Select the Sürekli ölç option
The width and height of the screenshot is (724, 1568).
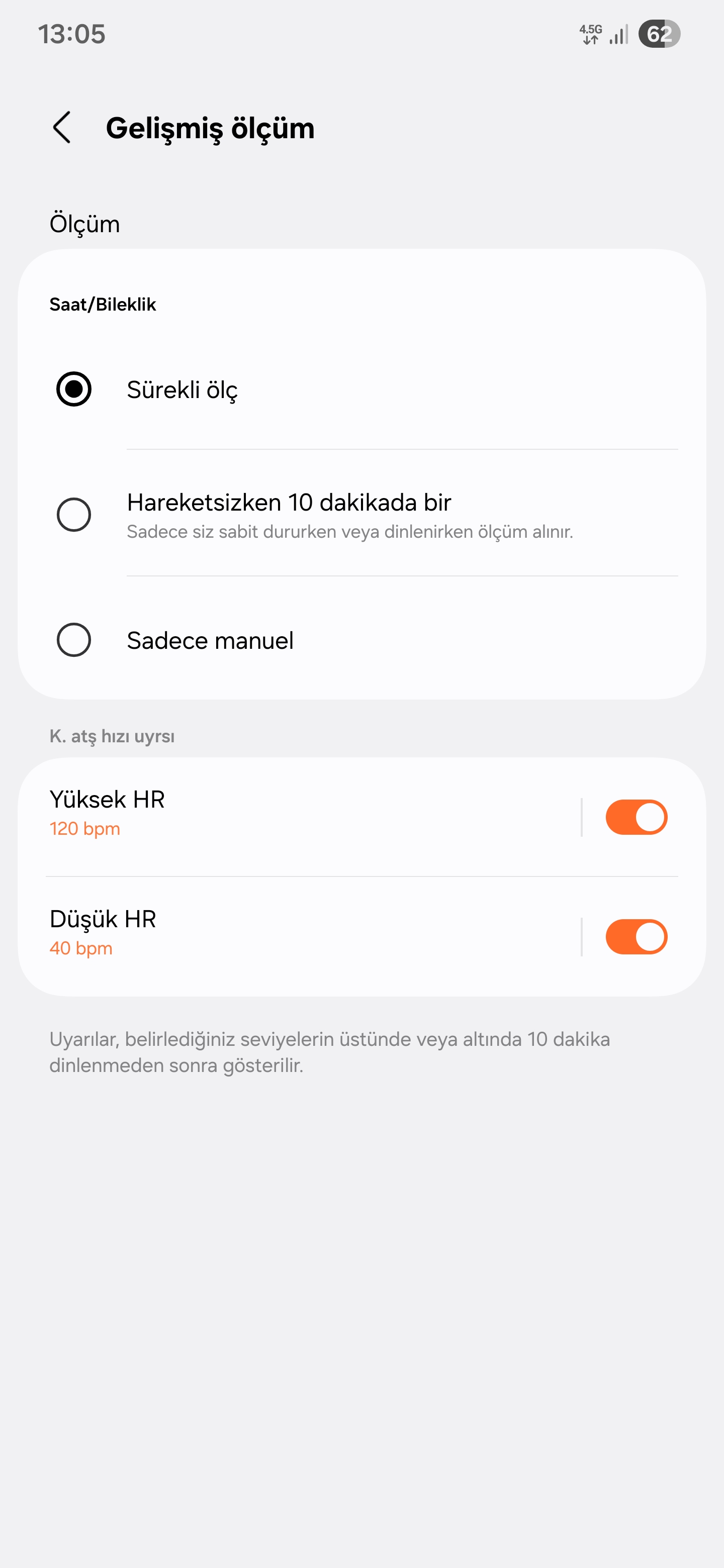point(361,389)
